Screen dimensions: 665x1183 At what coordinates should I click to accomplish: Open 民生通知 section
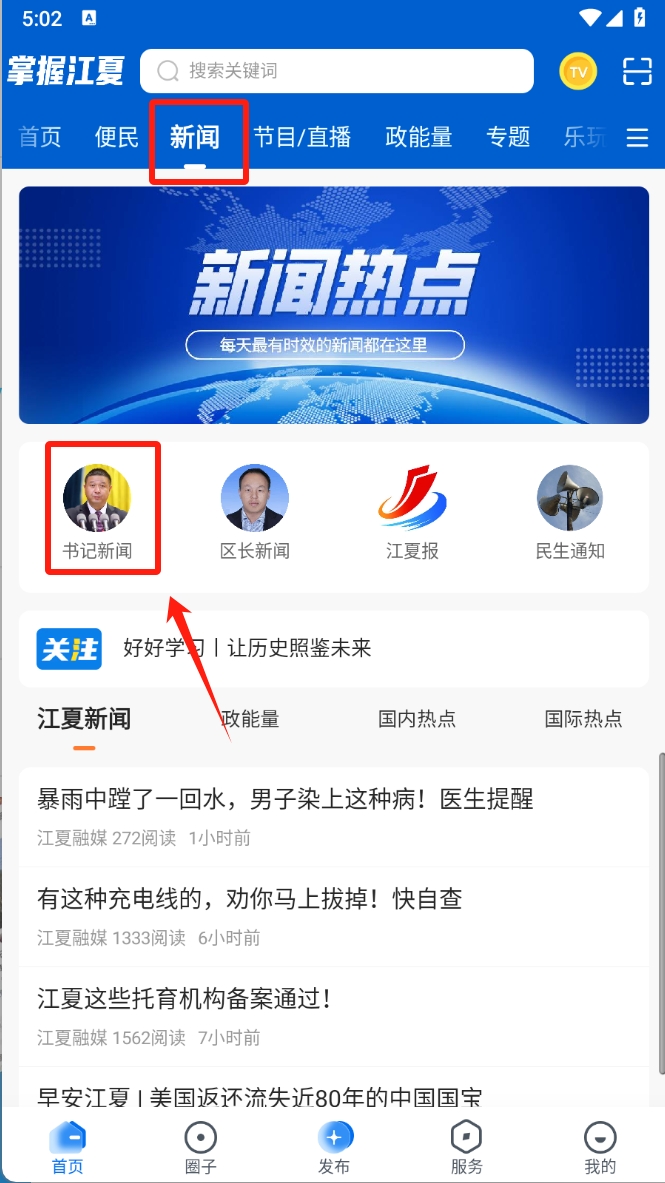click(x=570, y=512)
